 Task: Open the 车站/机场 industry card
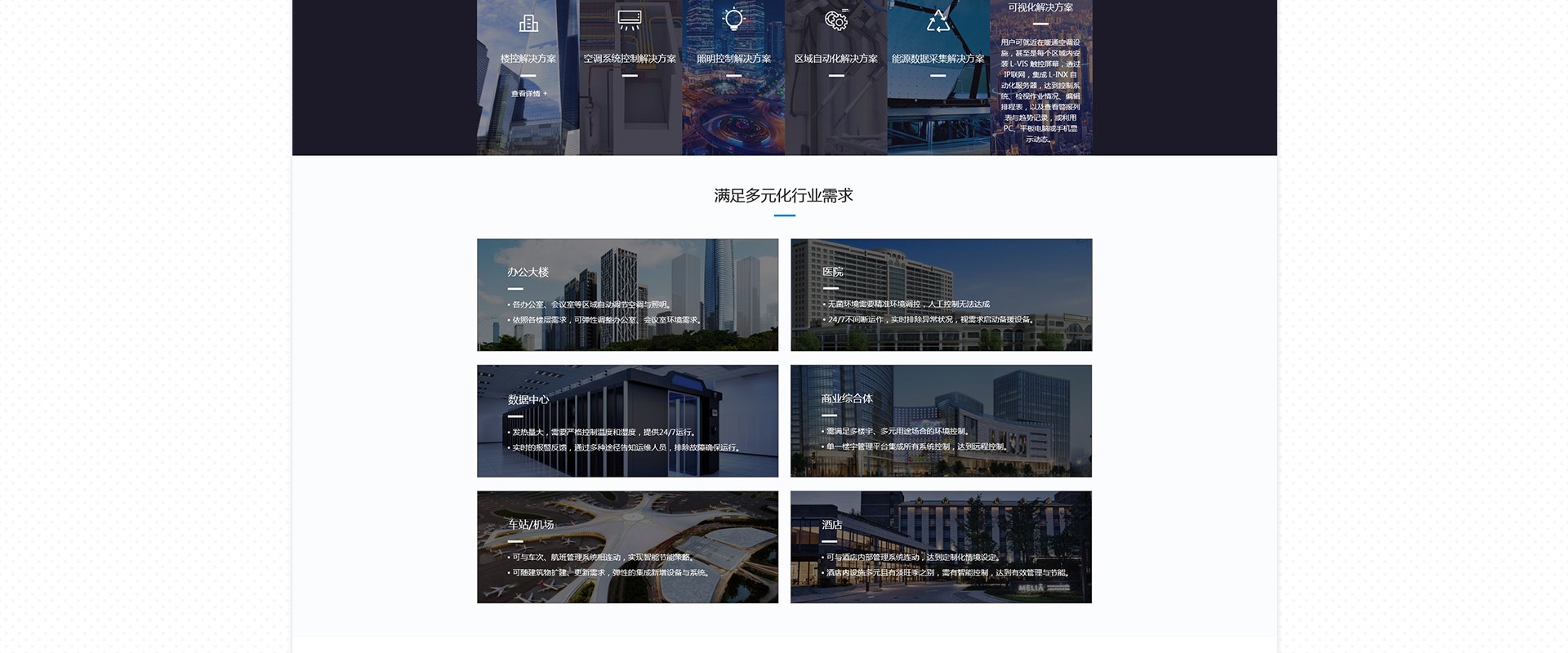[x=627, y=547]
